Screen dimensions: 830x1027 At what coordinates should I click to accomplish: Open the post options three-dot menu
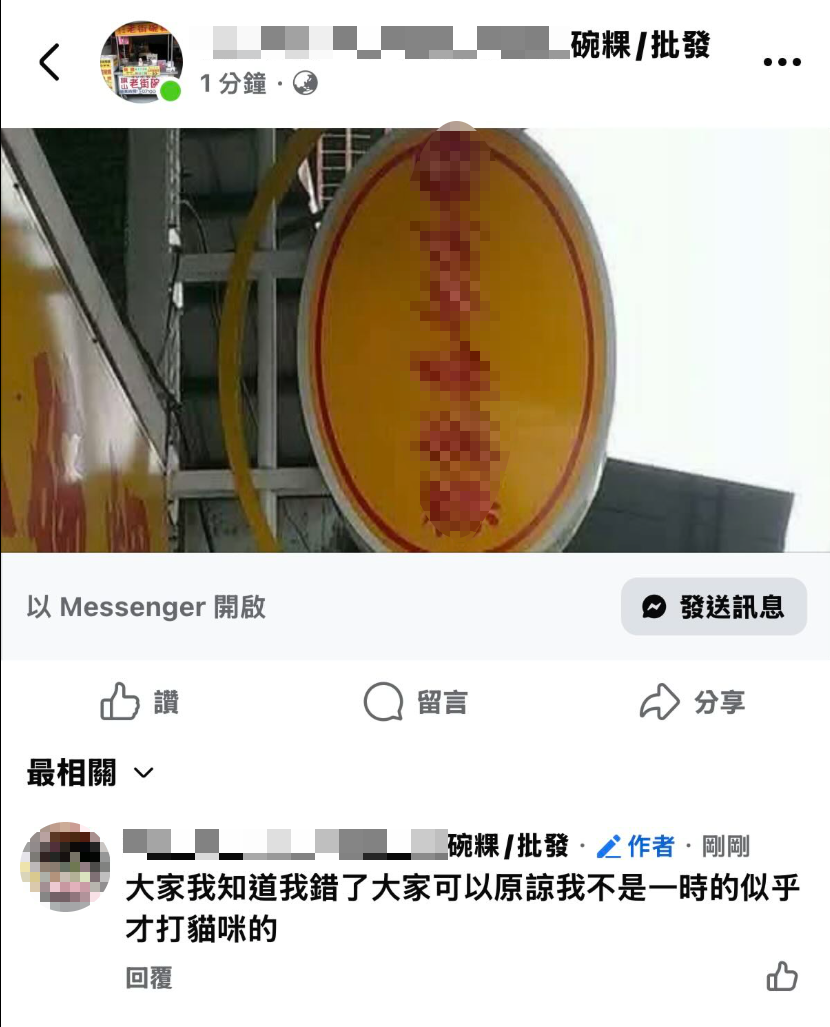coord(783,61)
